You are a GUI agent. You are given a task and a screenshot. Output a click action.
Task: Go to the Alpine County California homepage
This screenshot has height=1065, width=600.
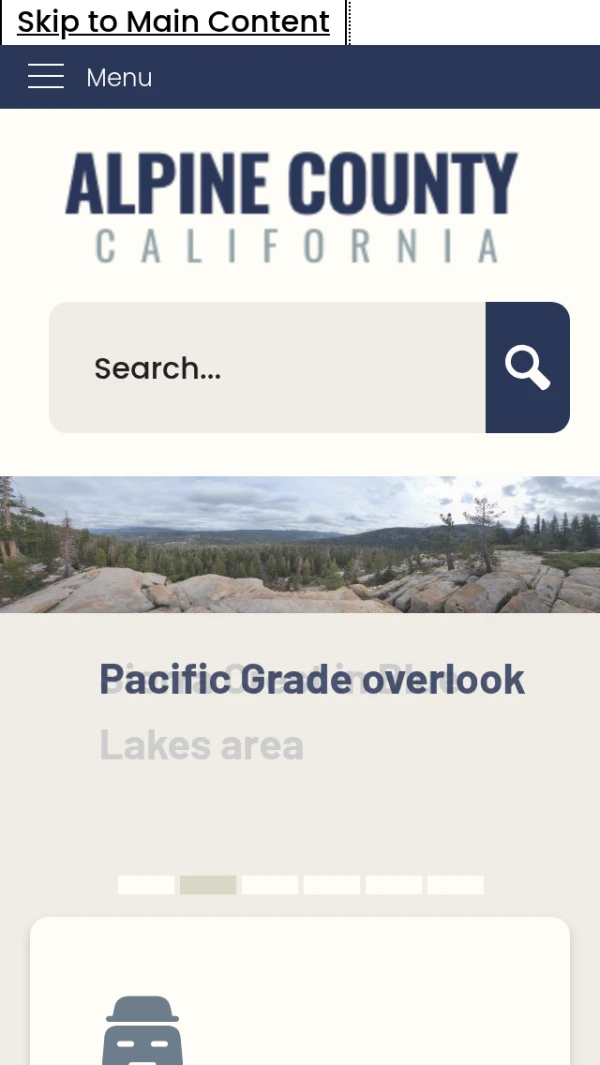(x=292, y=207)
